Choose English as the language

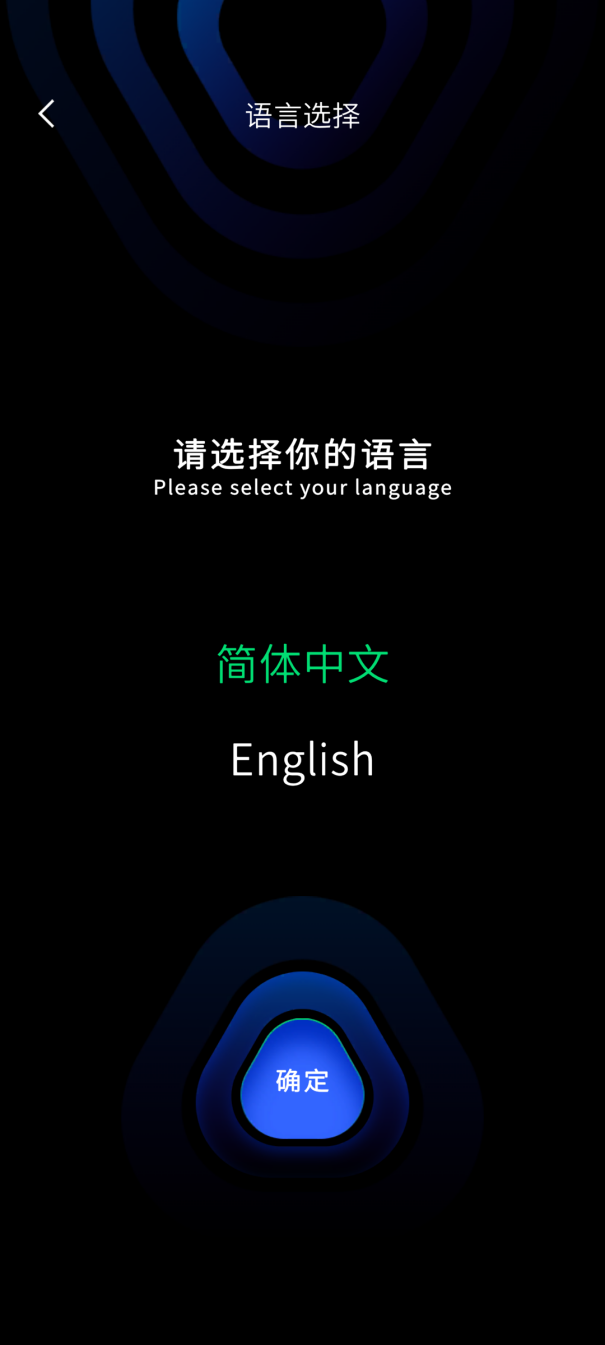(302, 760)
